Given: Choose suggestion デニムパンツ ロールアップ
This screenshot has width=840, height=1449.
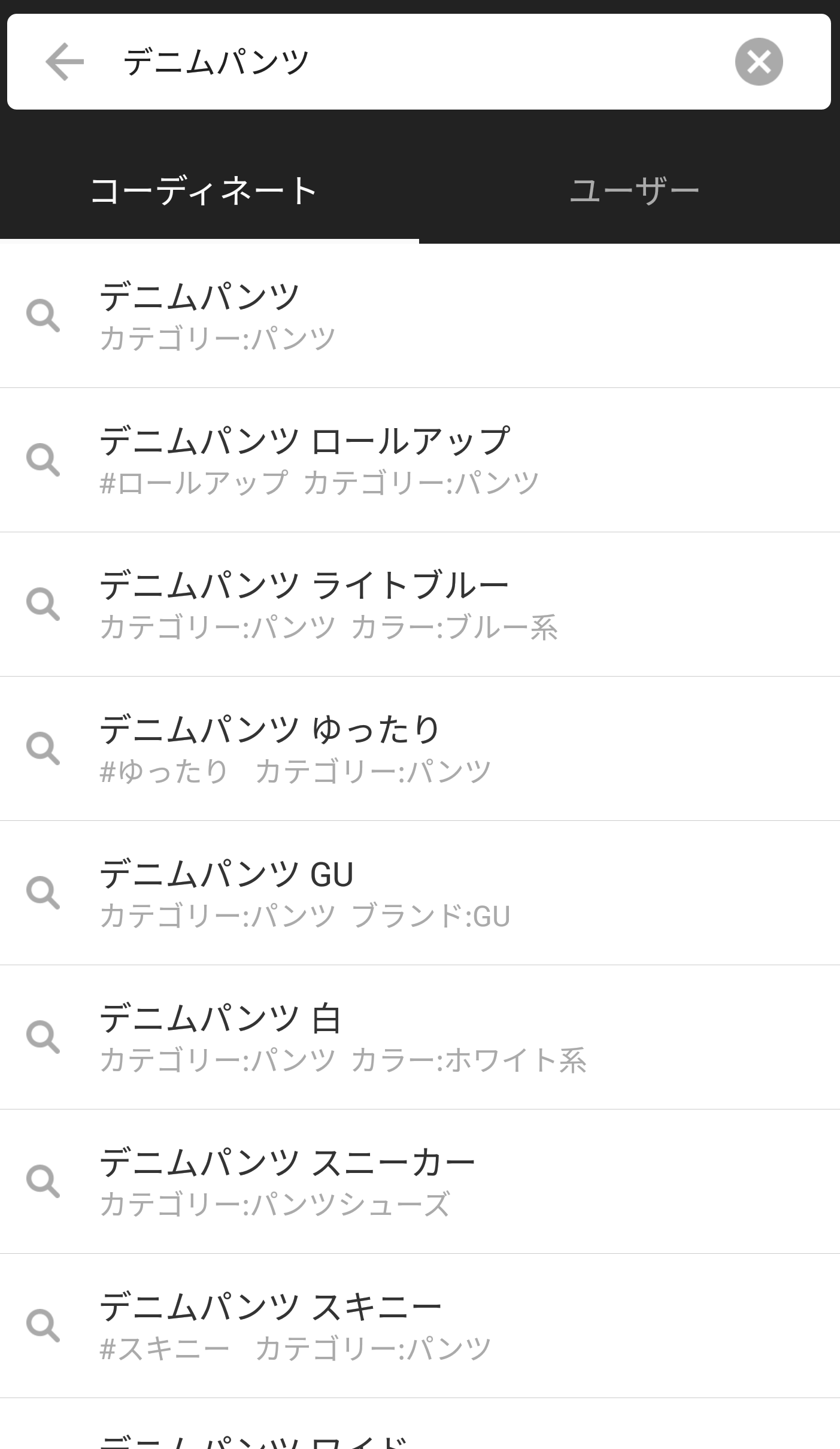Looking at the screenshot, I should (420, 460).
